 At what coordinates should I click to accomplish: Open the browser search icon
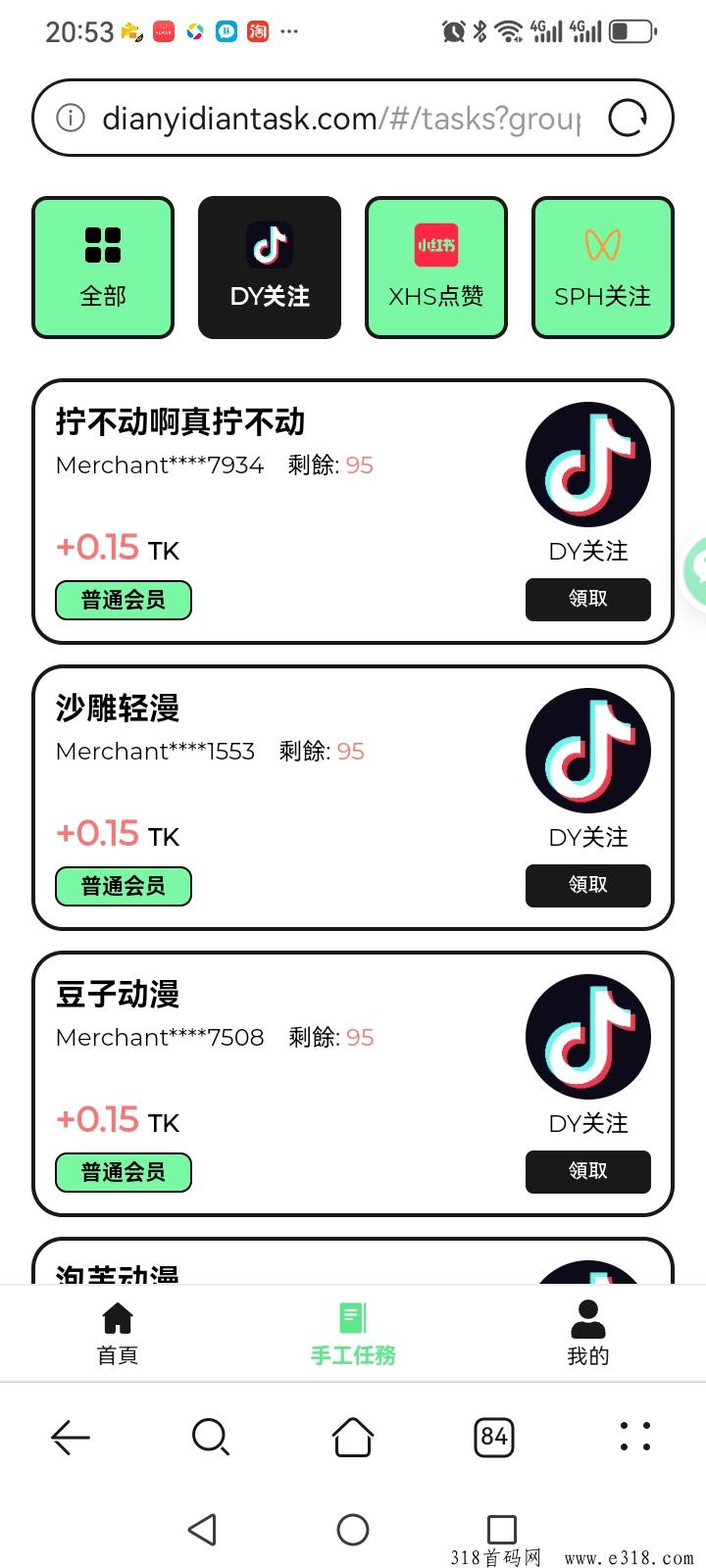point(211,1438)
